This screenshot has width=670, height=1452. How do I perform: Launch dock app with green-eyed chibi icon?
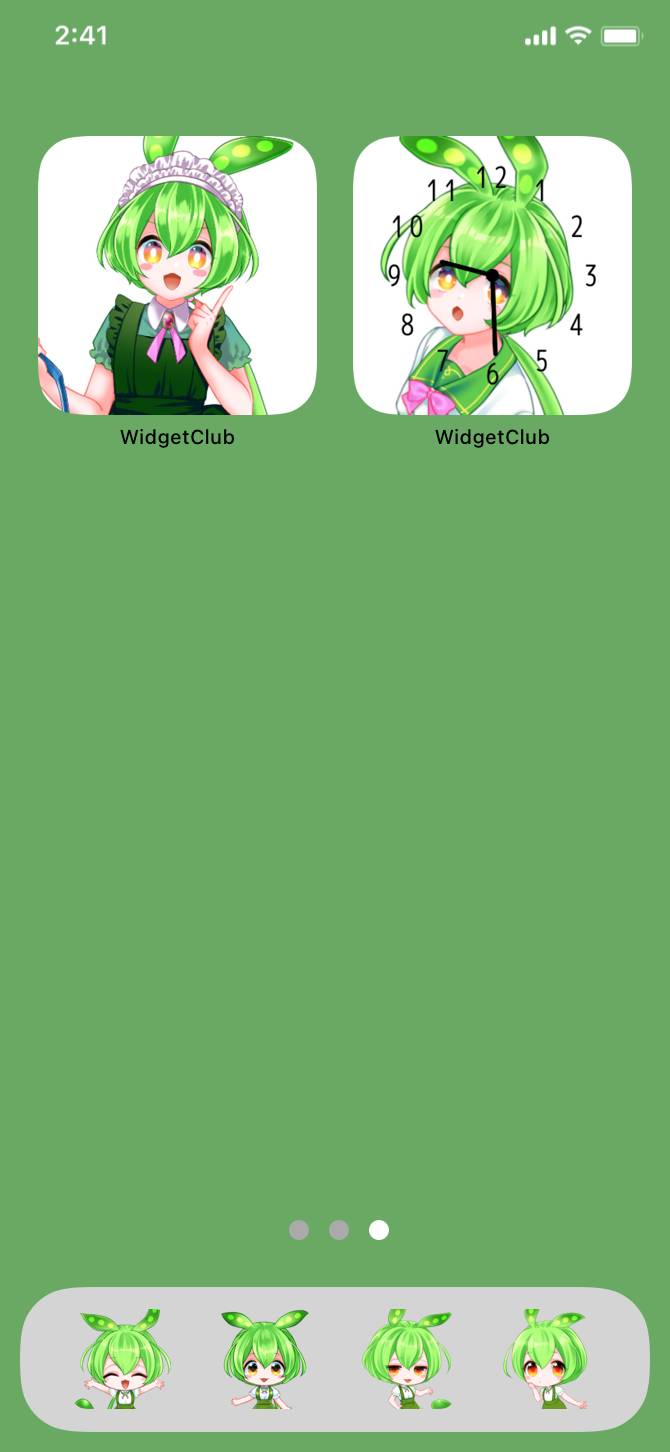[x=264, y=1359]
